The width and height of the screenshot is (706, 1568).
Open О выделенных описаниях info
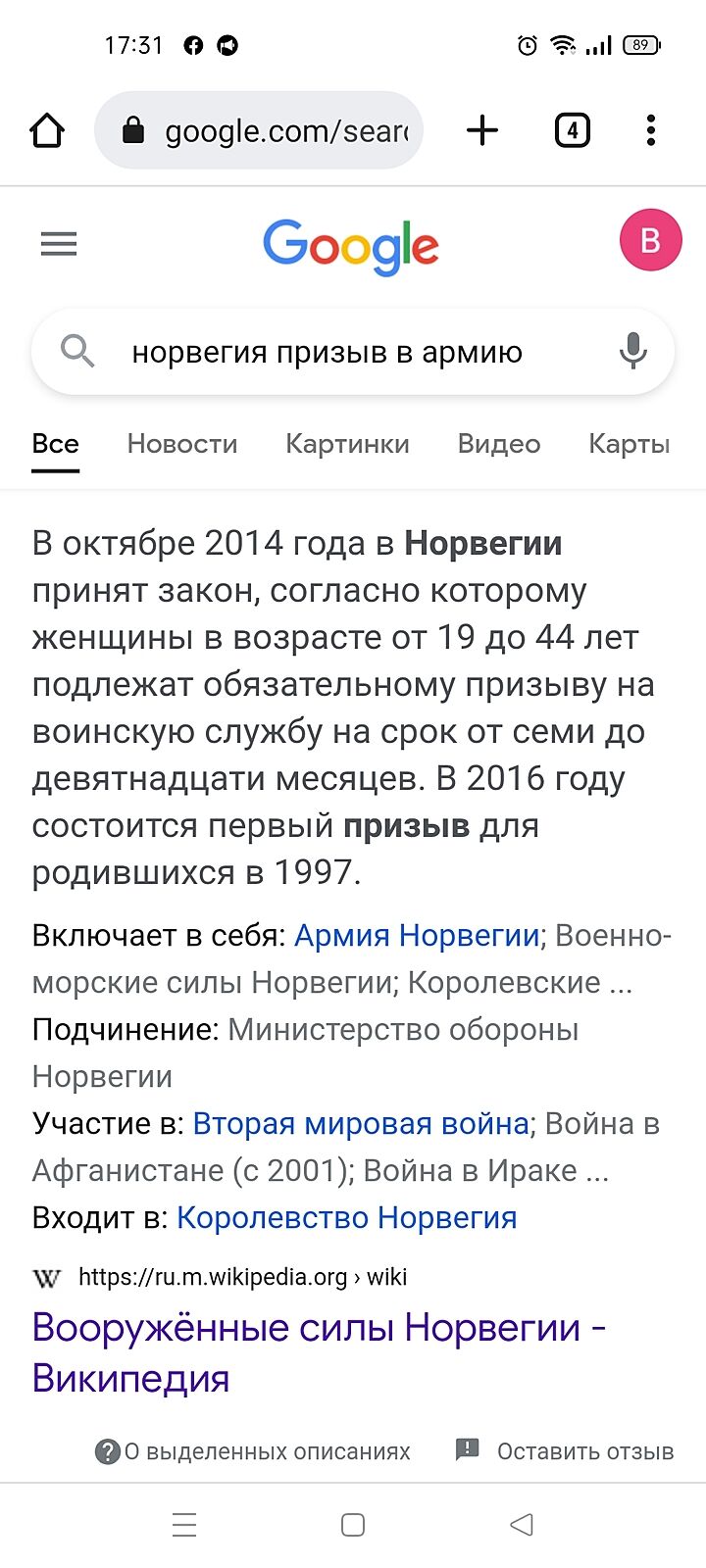[x=255, y=1451]
